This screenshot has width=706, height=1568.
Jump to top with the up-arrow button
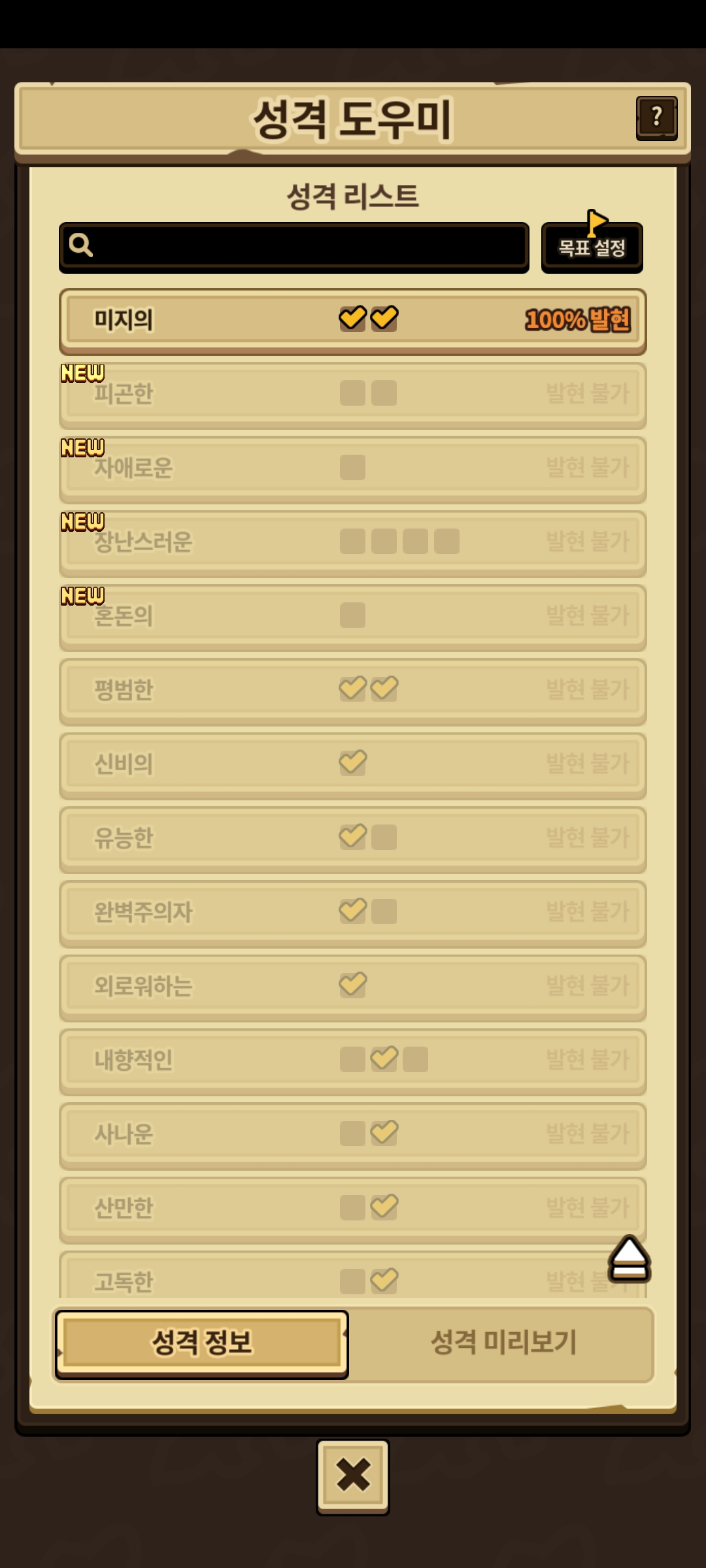629,1258
